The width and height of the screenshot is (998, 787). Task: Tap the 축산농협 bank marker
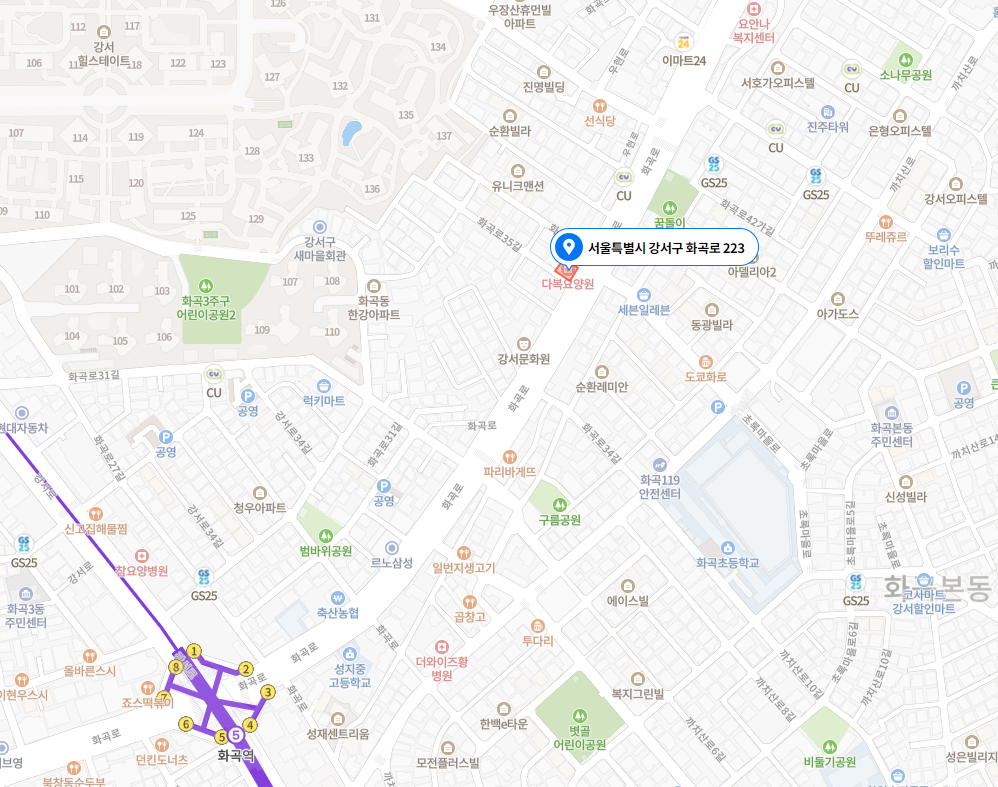337,597
